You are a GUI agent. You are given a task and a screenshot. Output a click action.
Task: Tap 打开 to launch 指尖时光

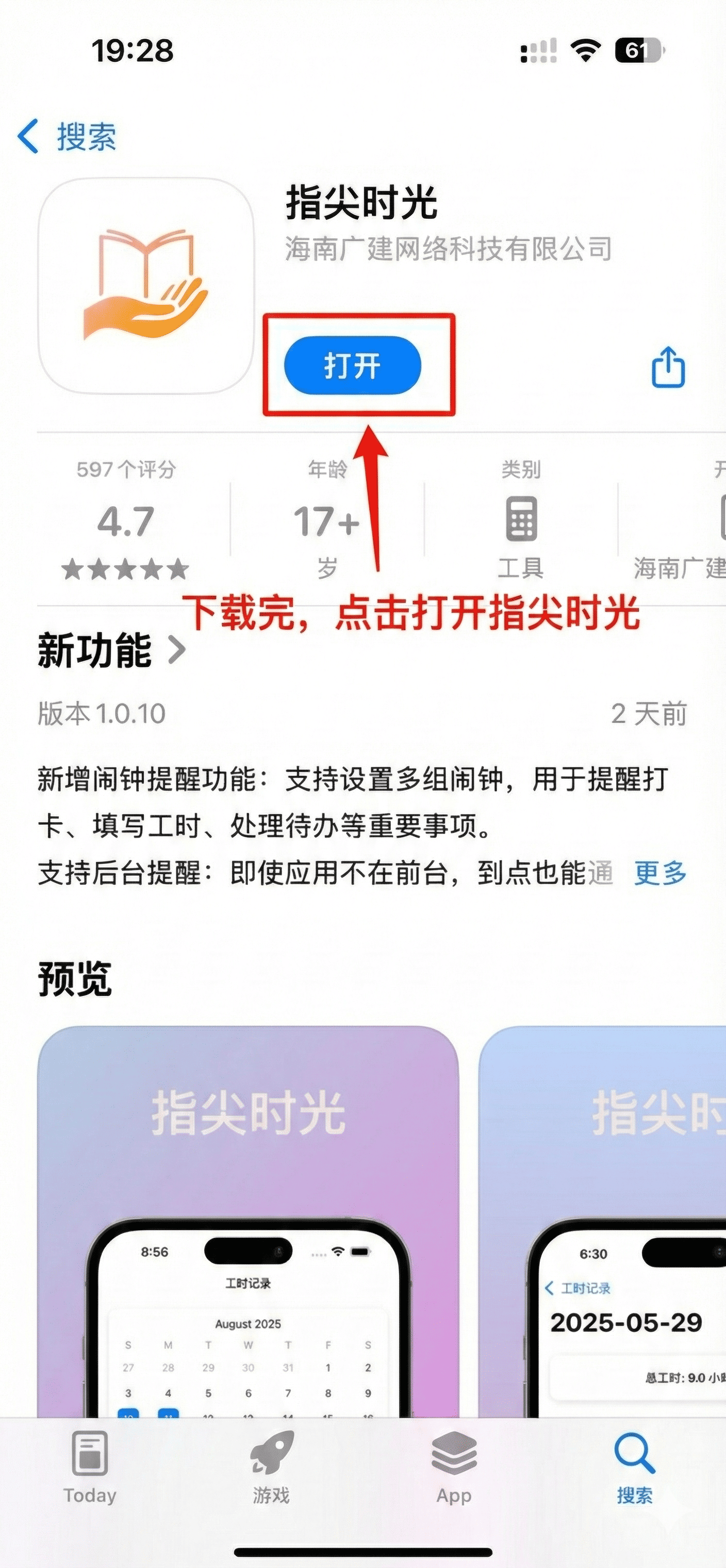tap(352, 365)
